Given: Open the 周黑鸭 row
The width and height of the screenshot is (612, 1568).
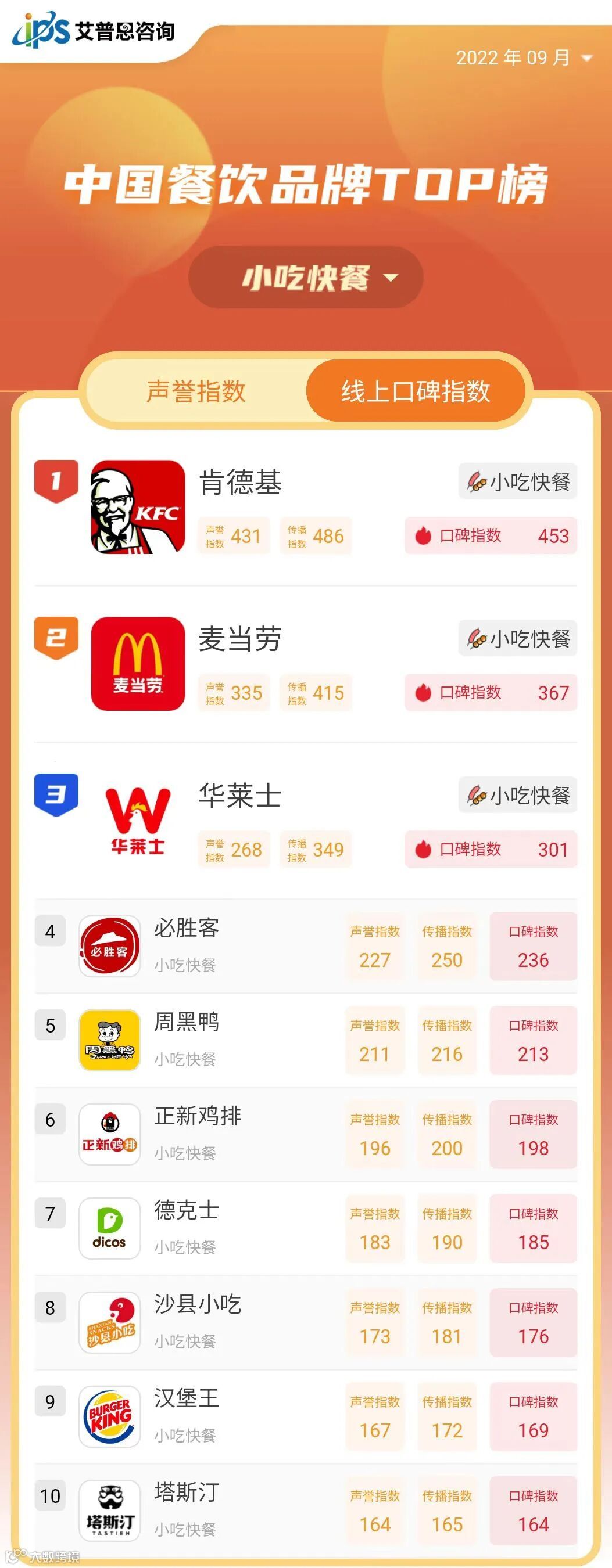Looking at the screenshot, I should (306, 1040).
